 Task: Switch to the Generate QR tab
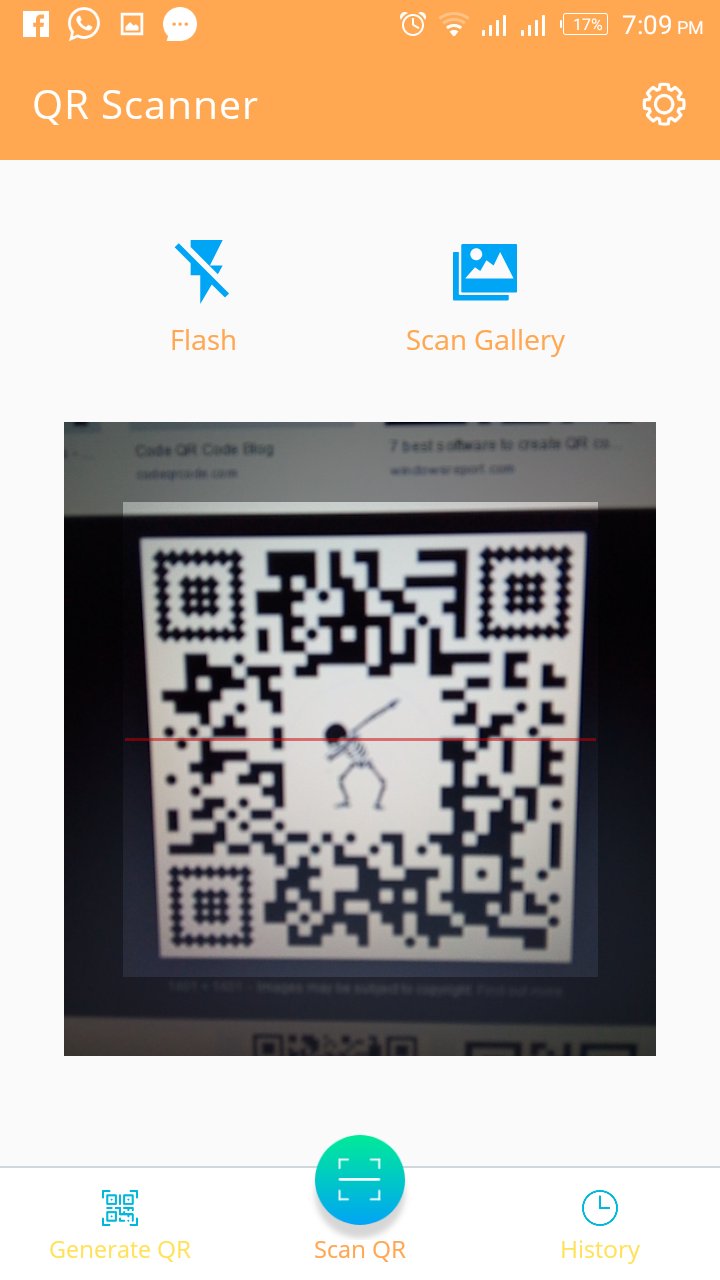119,1248
